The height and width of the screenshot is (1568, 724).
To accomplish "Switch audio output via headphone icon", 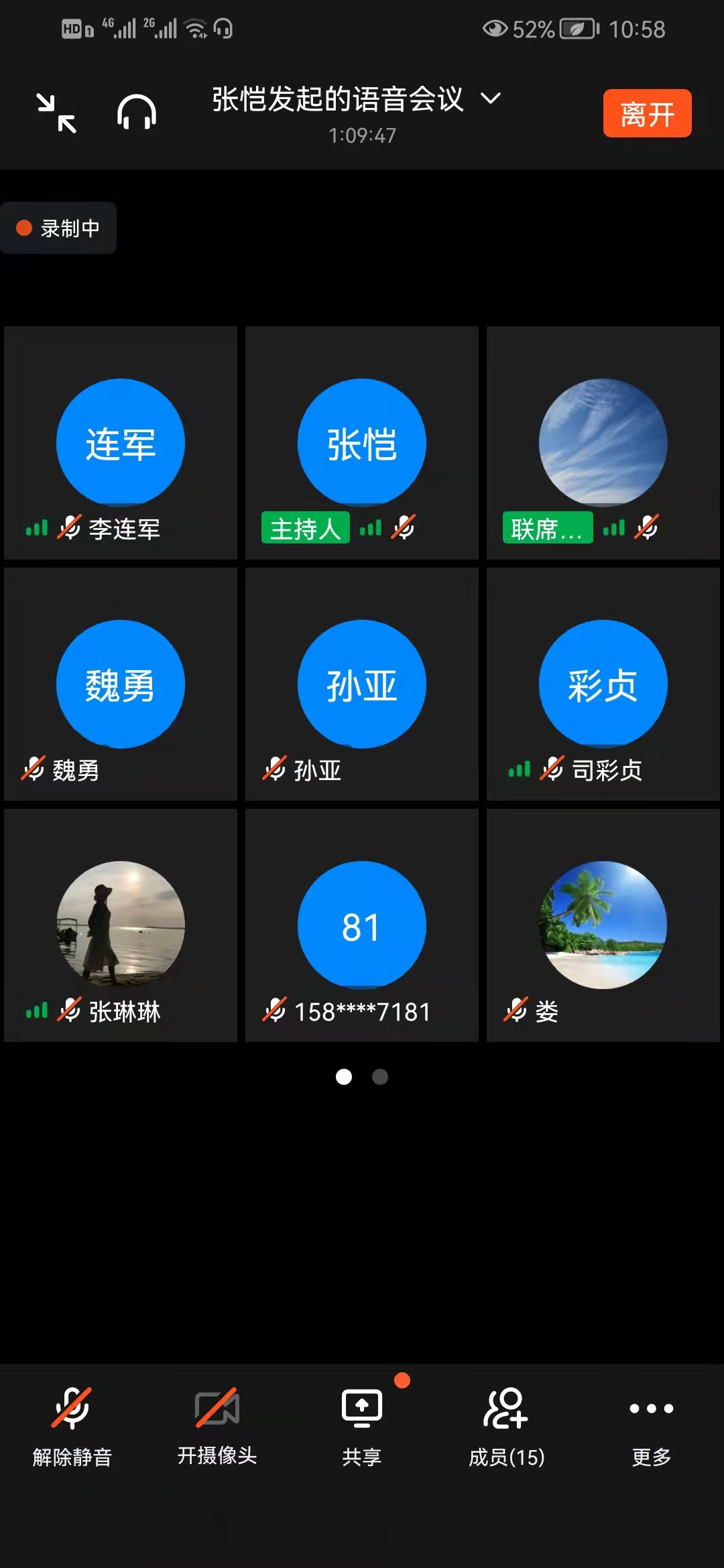I will point(137,112).
